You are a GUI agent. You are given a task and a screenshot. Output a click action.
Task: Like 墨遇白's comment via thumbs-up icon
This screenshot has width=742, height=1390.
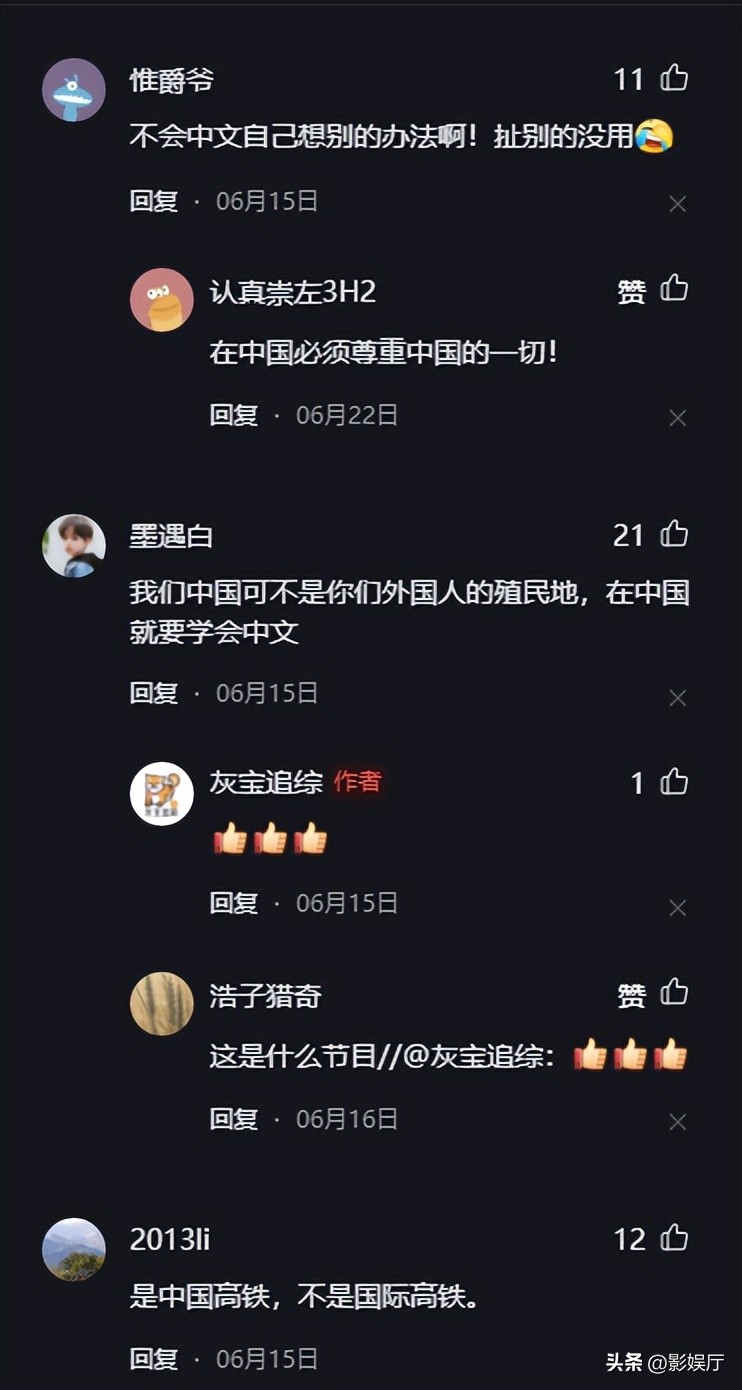click(672, 535)
